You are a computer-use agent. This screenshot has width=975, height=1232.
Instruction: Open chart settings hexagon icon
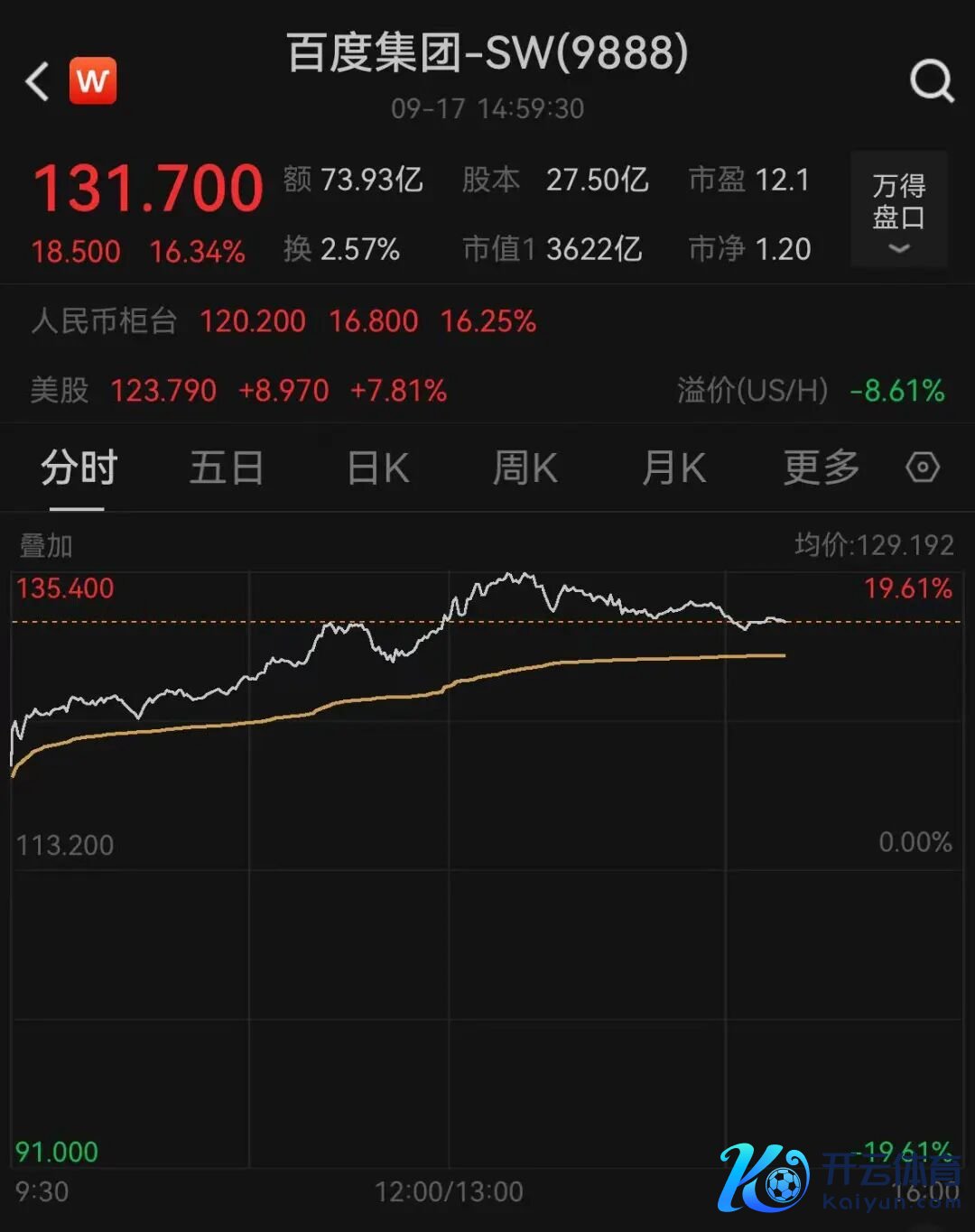923,468
